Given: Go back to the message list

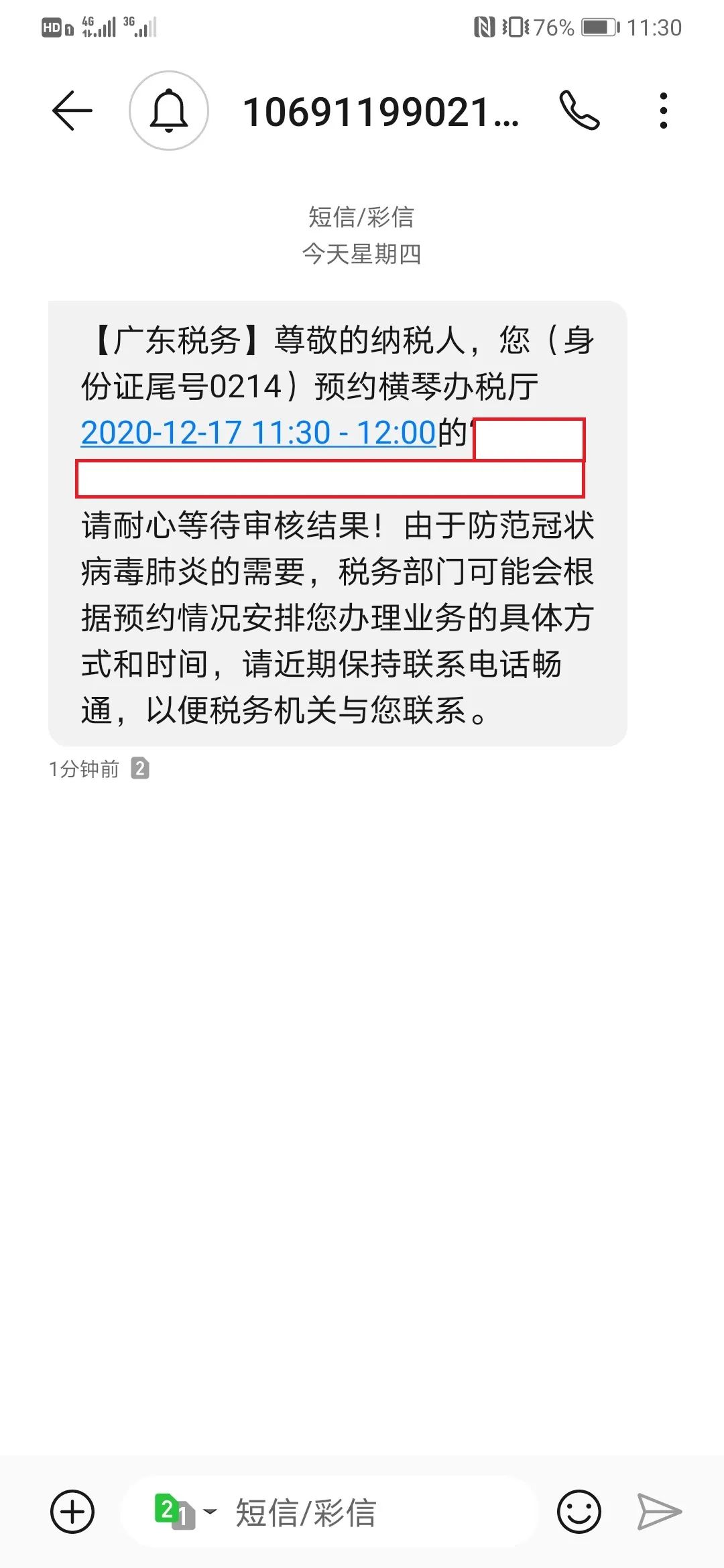Looking at the screenshot, I should 72,111.
